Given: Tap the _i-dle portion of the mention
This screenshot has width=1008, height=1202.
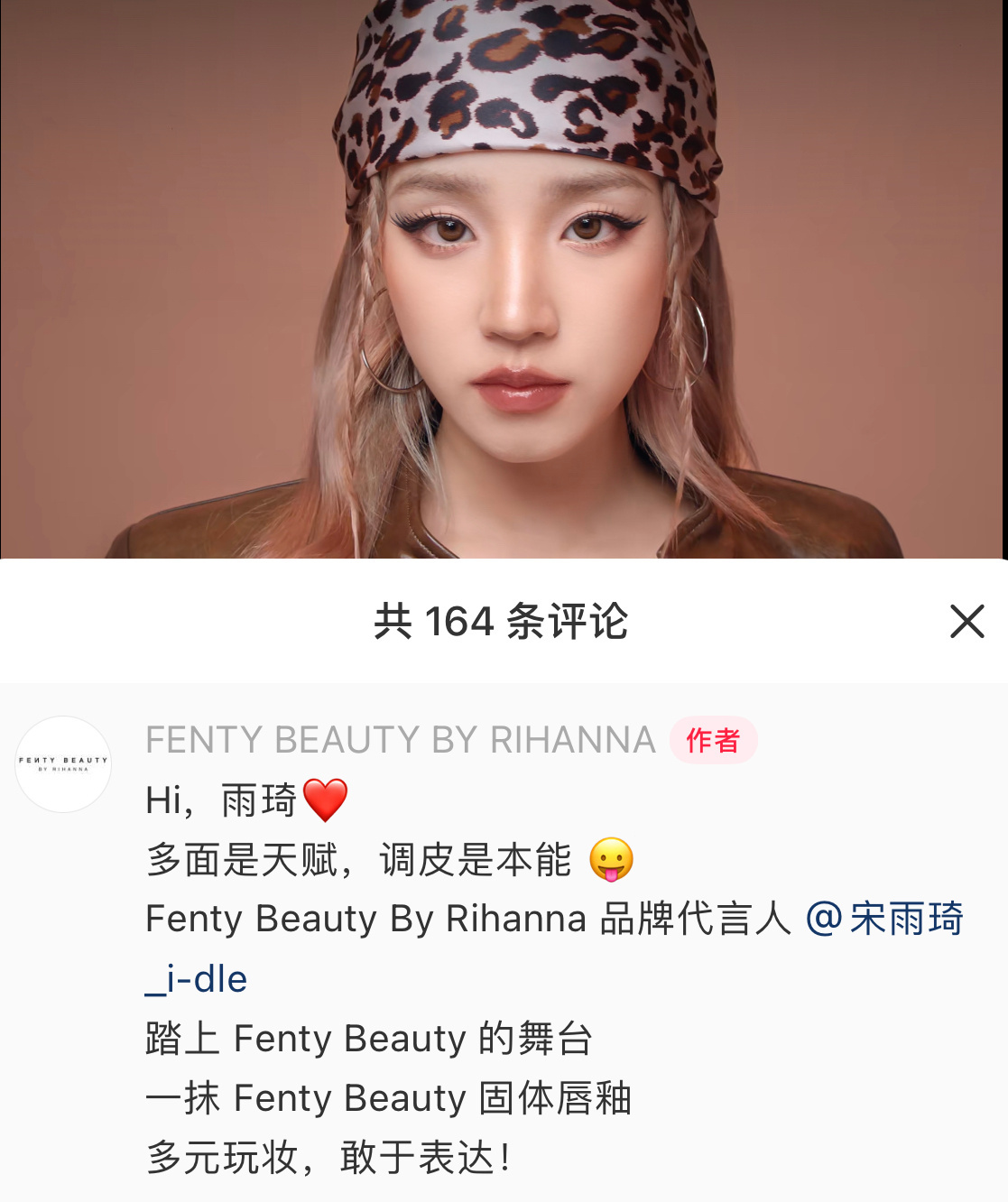Looking at the screenshot, I should [194, 979].
